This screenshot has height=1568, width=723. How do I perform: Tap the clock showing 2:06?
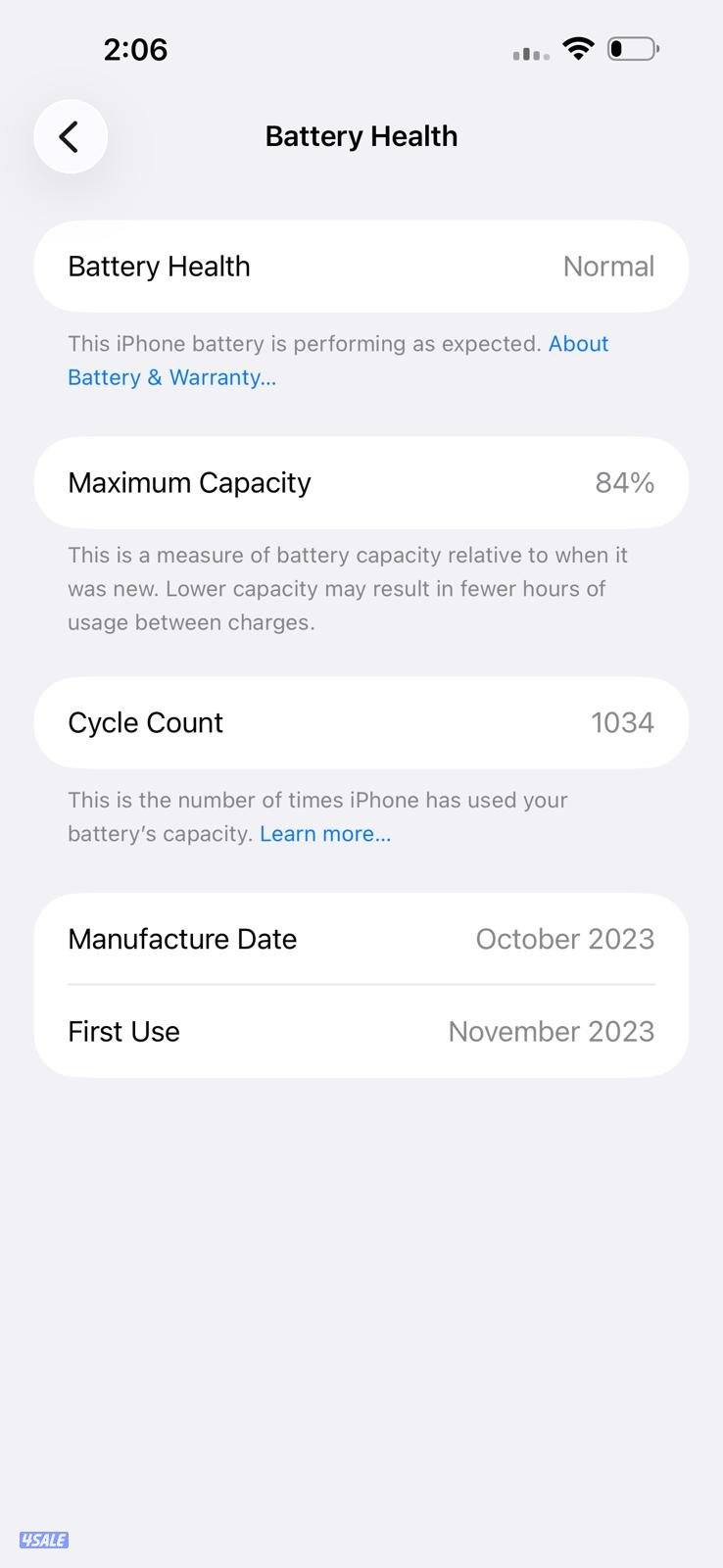(135, 49)
